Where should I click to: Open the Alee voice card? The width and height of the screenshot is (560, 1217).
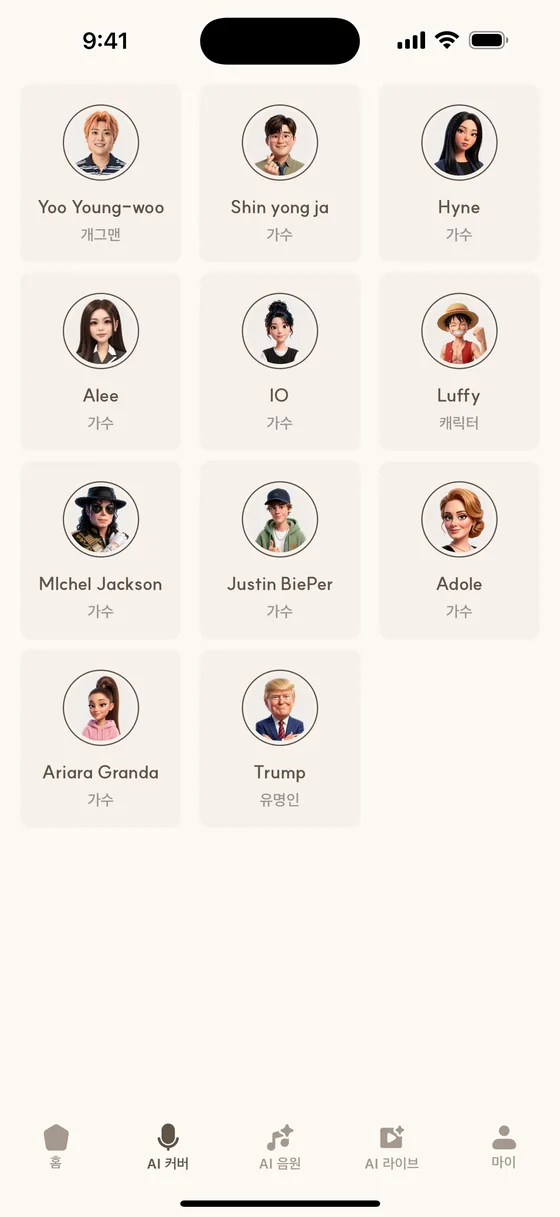101,362
